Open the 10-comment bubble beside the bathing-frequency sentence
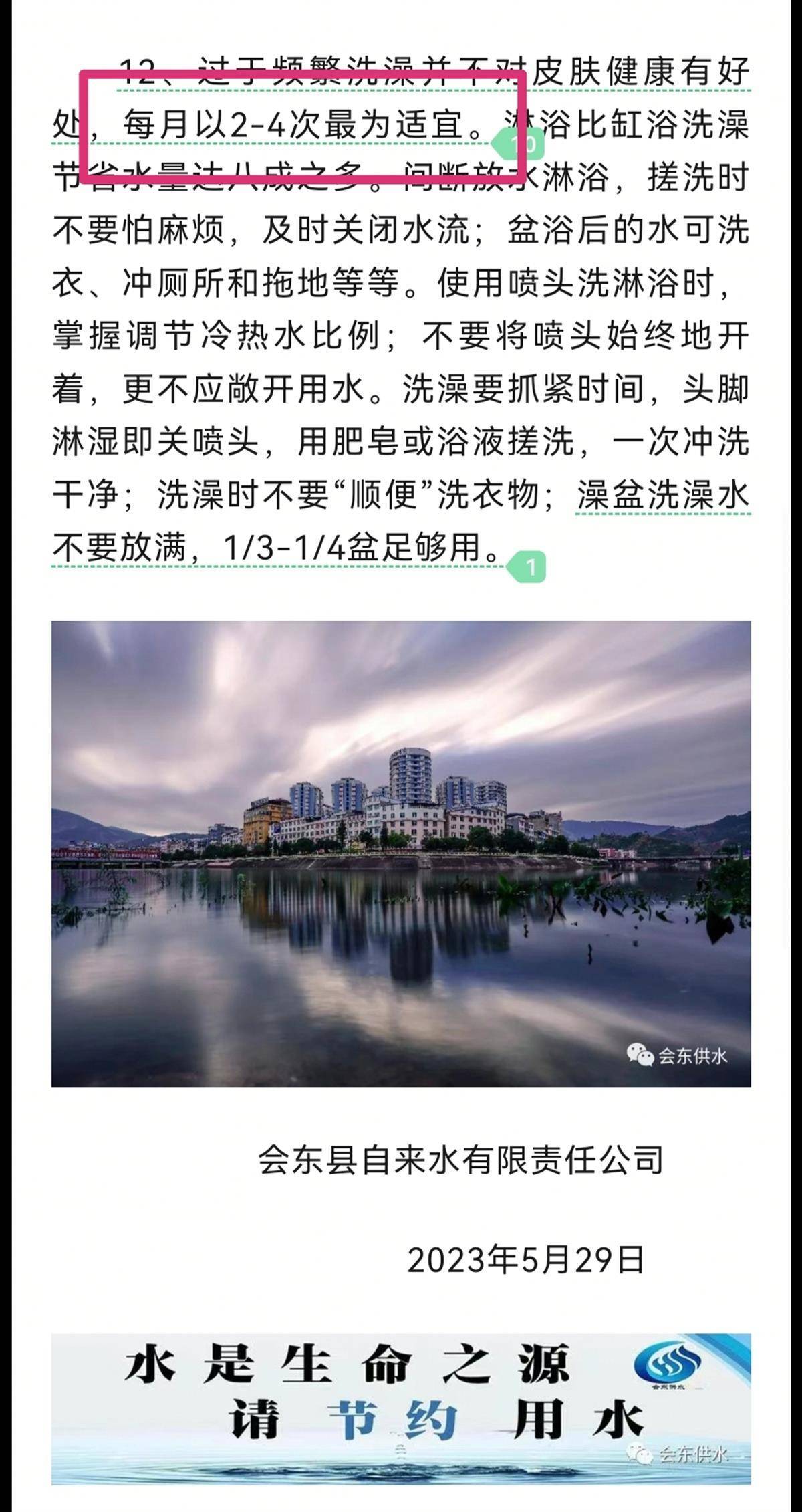This screenshot has width=802, height=1512. tap(521, 143)
